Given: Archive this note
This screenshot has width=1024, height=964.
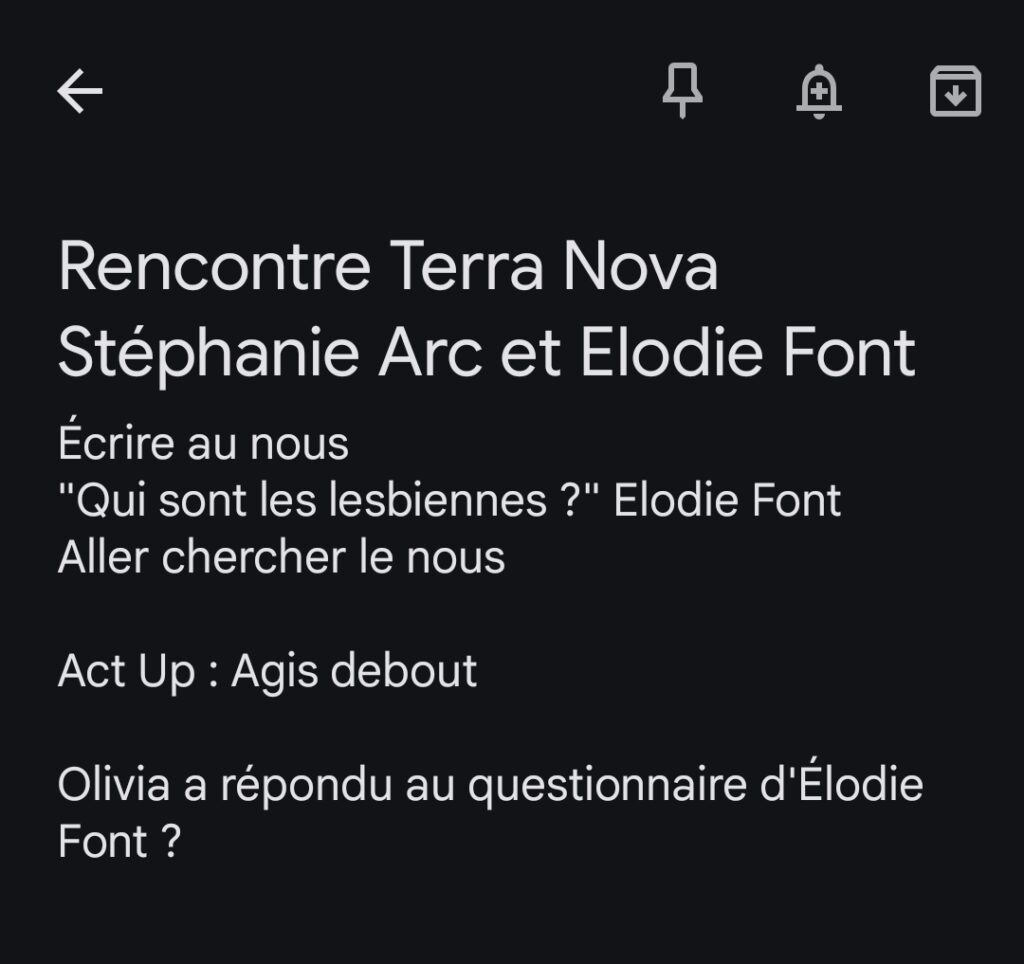Looking at the screenshot, I should coord(955,92).
